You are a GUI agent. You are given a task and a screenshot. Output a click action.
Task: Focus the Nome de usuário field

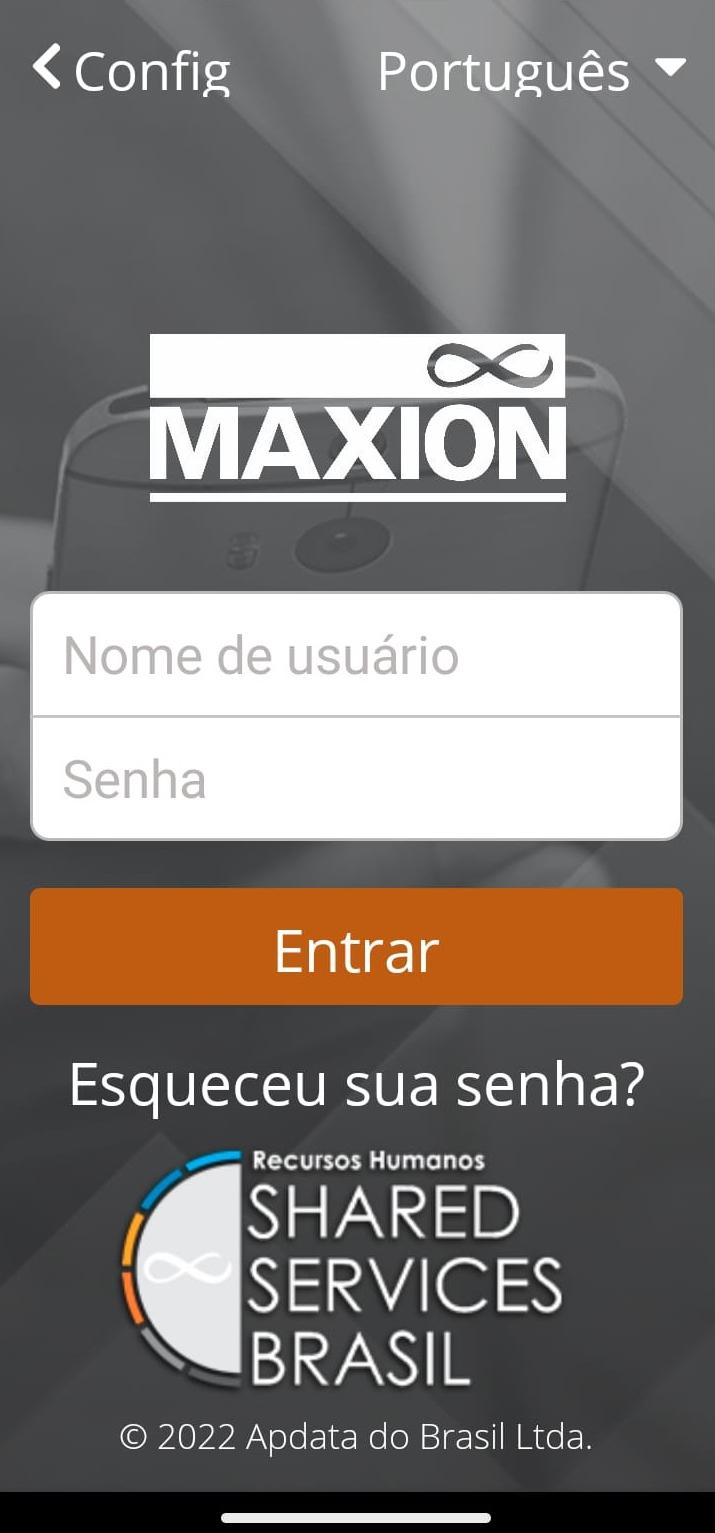pos(356,656)
